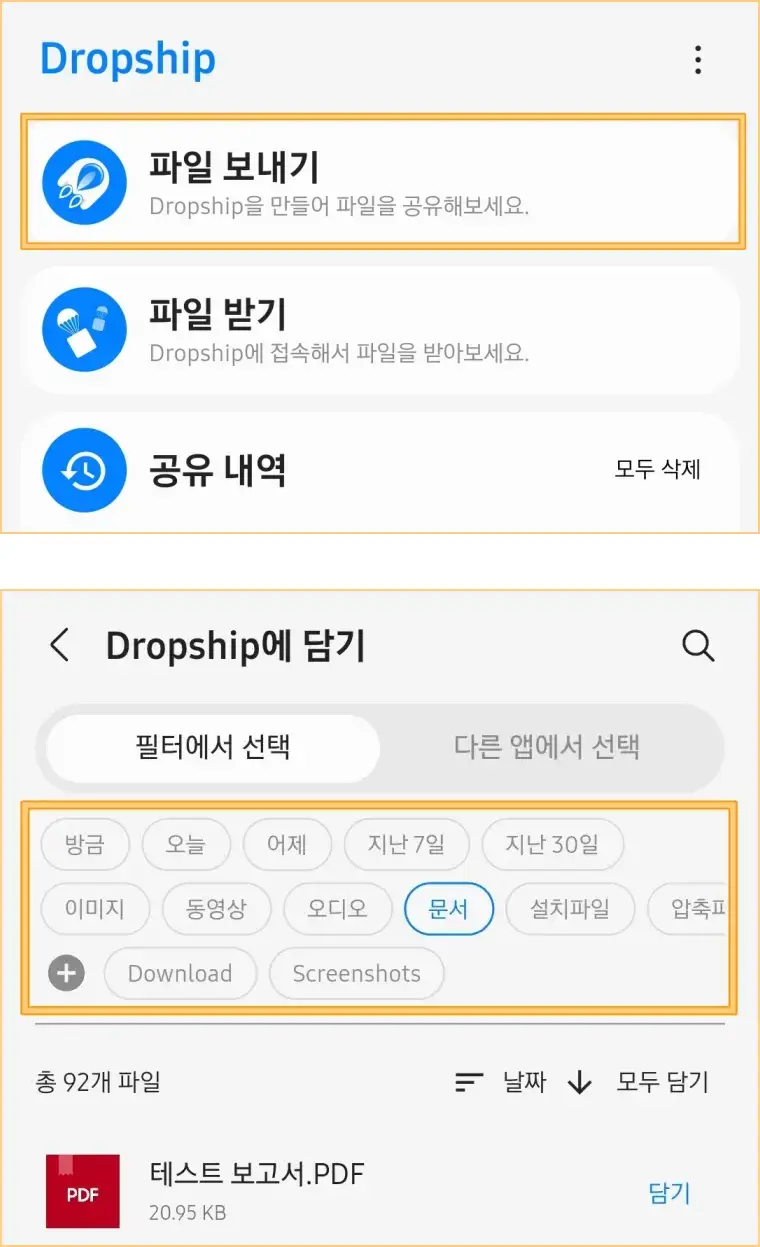Image resolution: width=760 pixels, height=1247 pixels.
Task: Open search in Dropship에 담기 screen
Action: [x=699, y=645]
